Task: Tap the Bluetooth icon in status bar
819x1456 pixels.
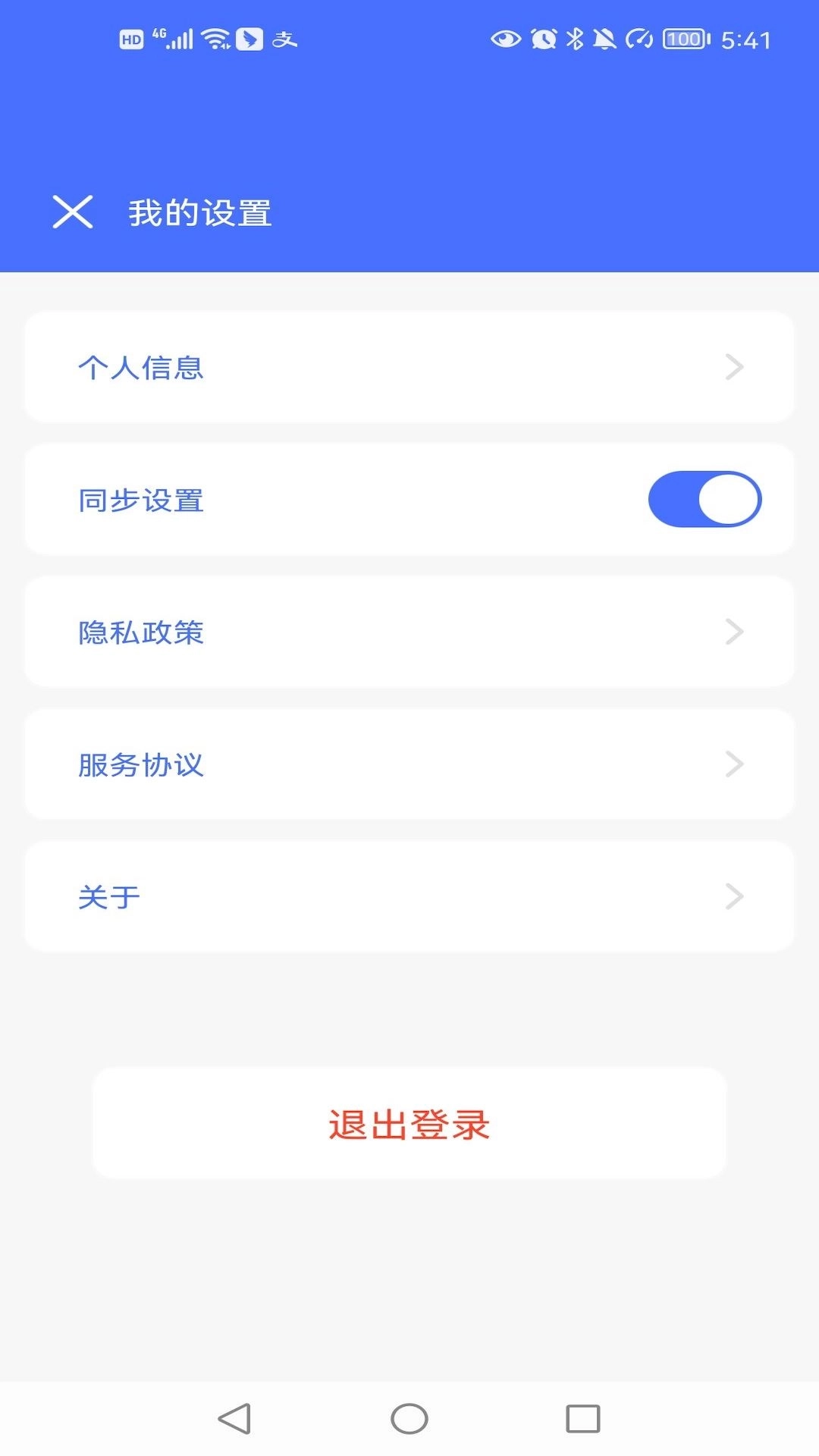Action: click(576, 39)
